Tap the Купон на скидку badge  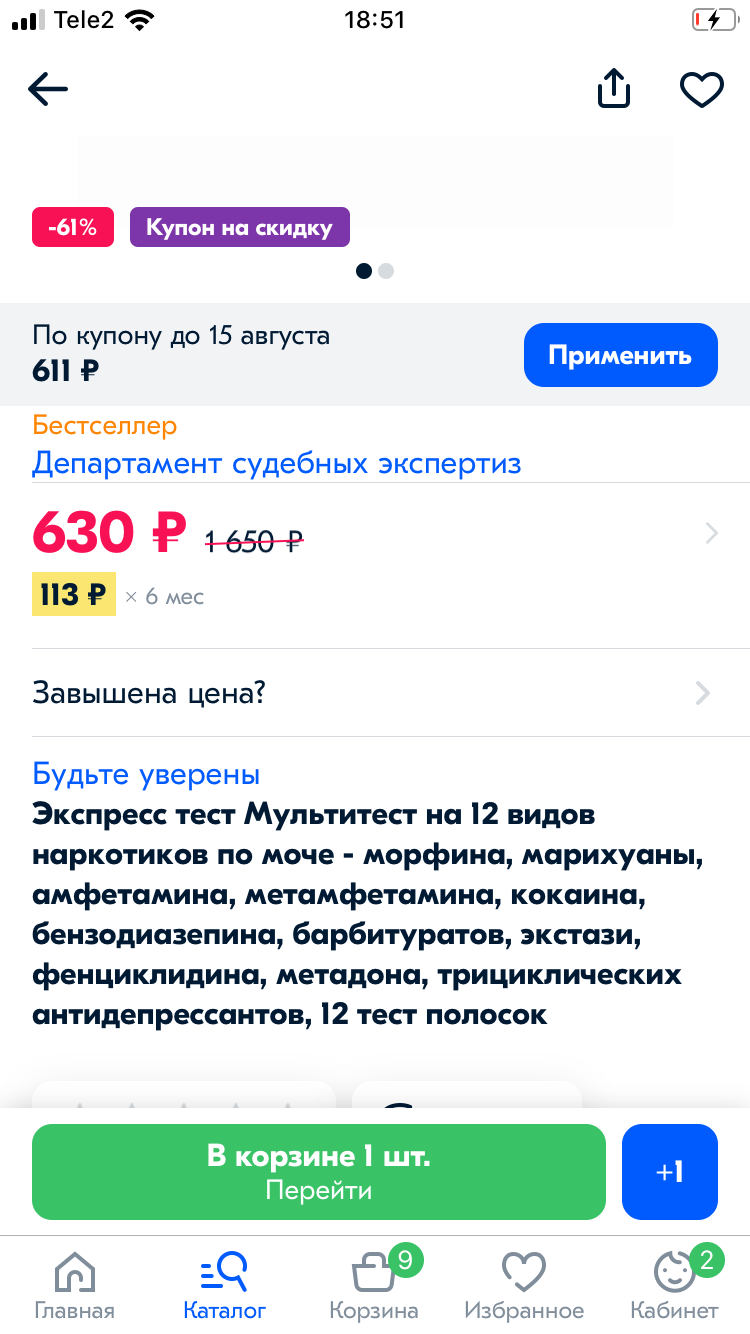(x=239, y=227)
